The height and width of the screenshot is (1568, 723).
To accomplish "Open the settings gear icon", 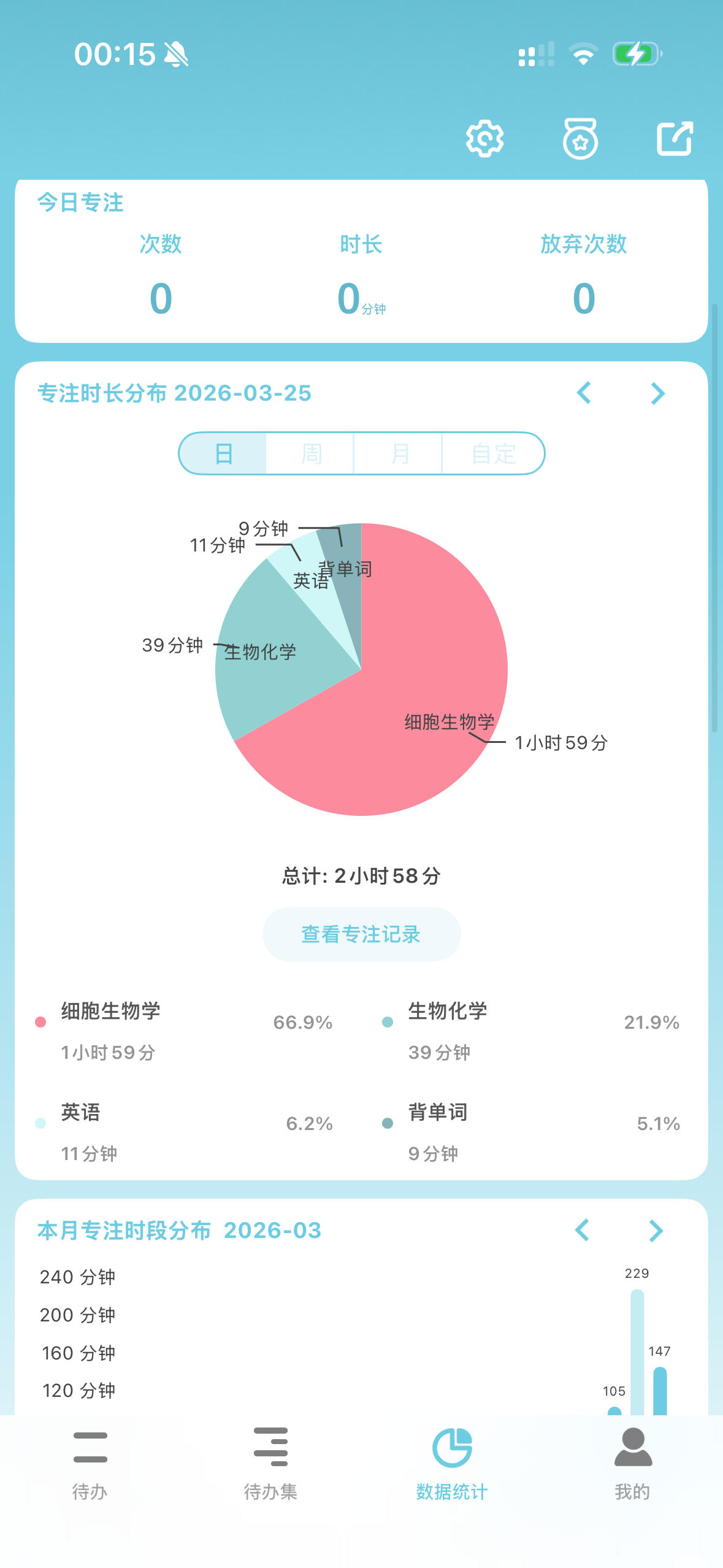I will (x=484, y=139).
